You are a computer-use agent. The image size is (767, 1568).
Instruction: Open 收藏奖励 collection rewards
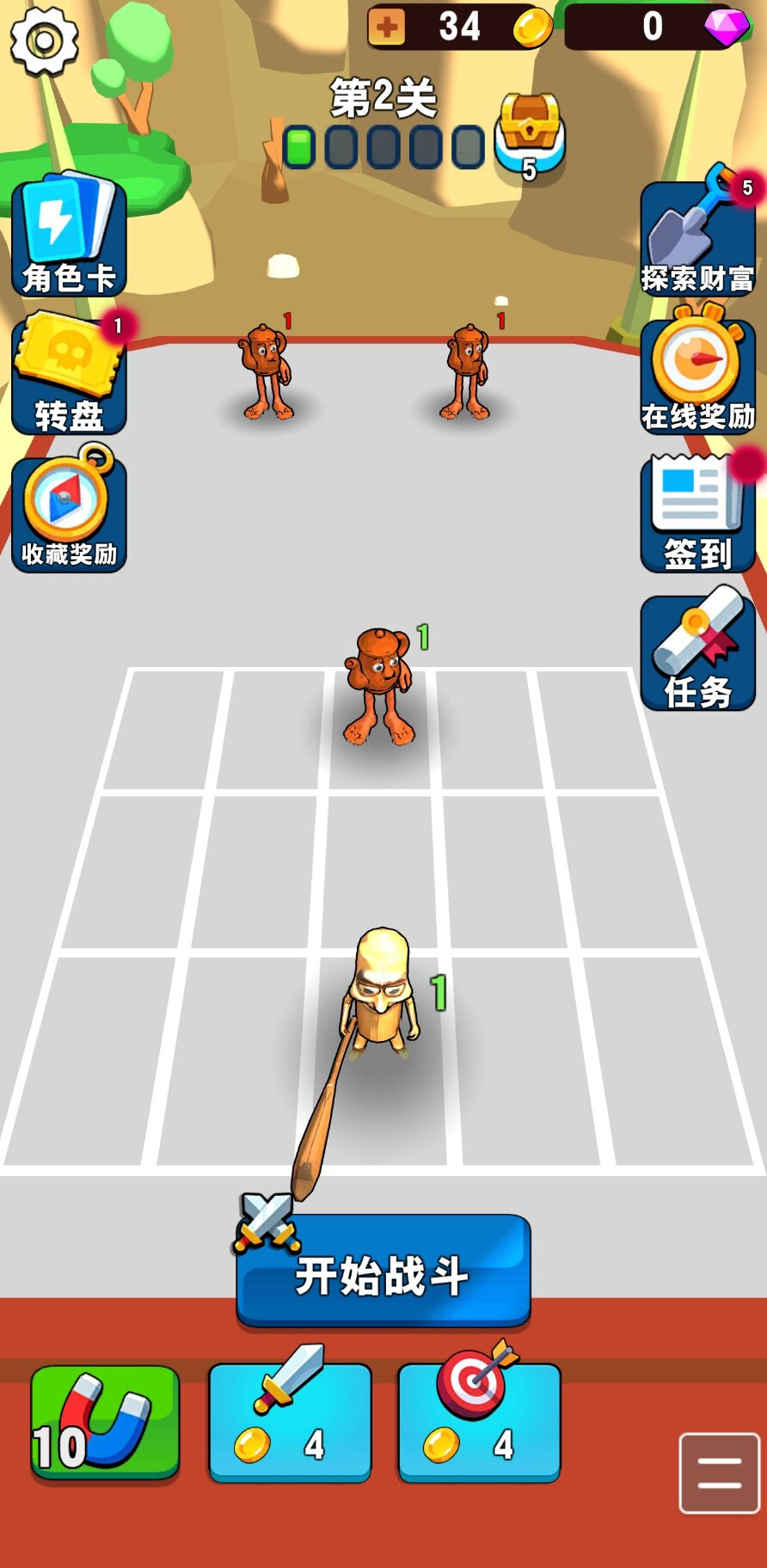[x=69, y=513]
